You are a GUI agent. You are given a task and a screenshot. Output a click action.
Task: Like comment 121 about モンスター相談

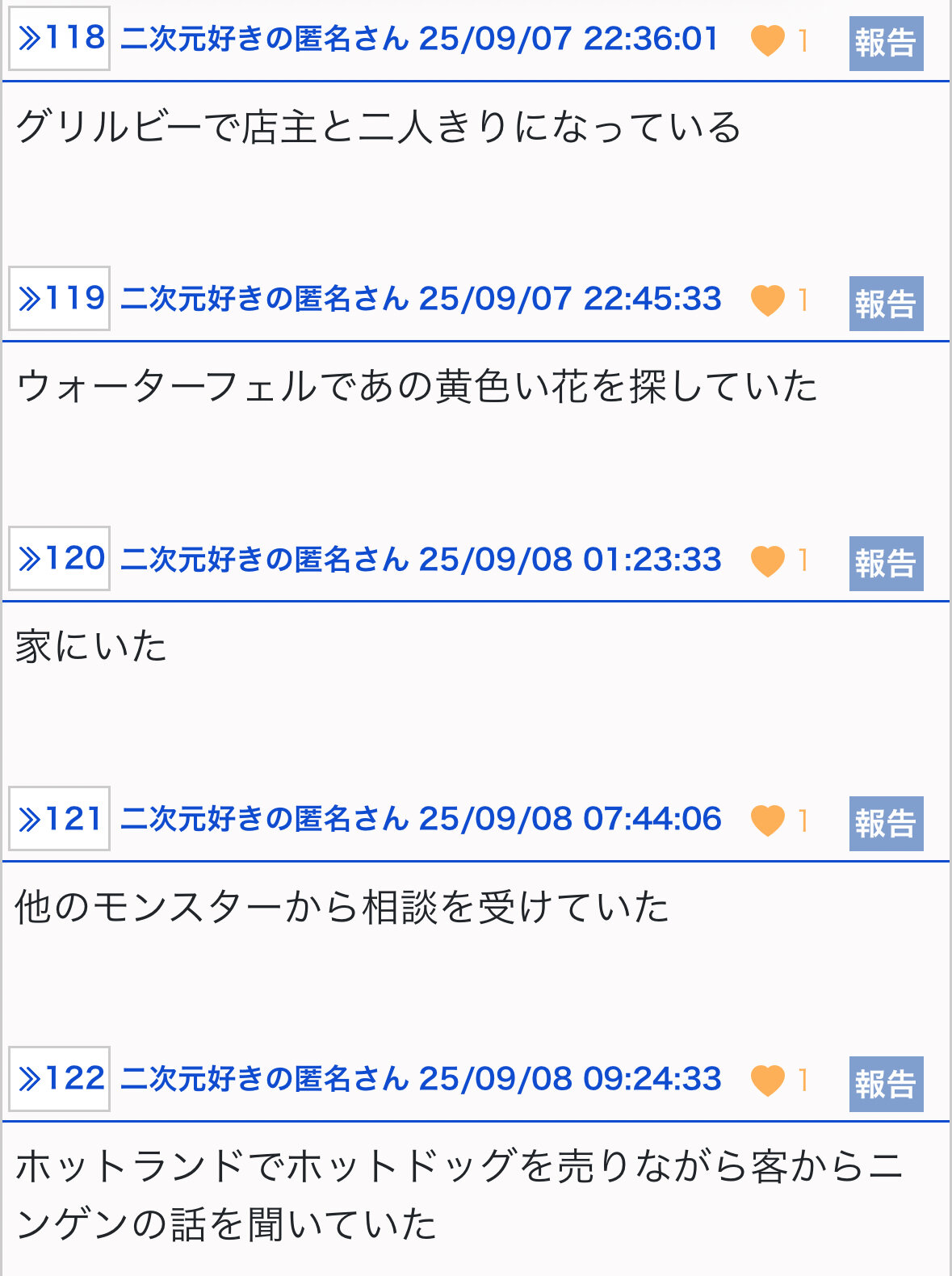[x=767, y=821]
